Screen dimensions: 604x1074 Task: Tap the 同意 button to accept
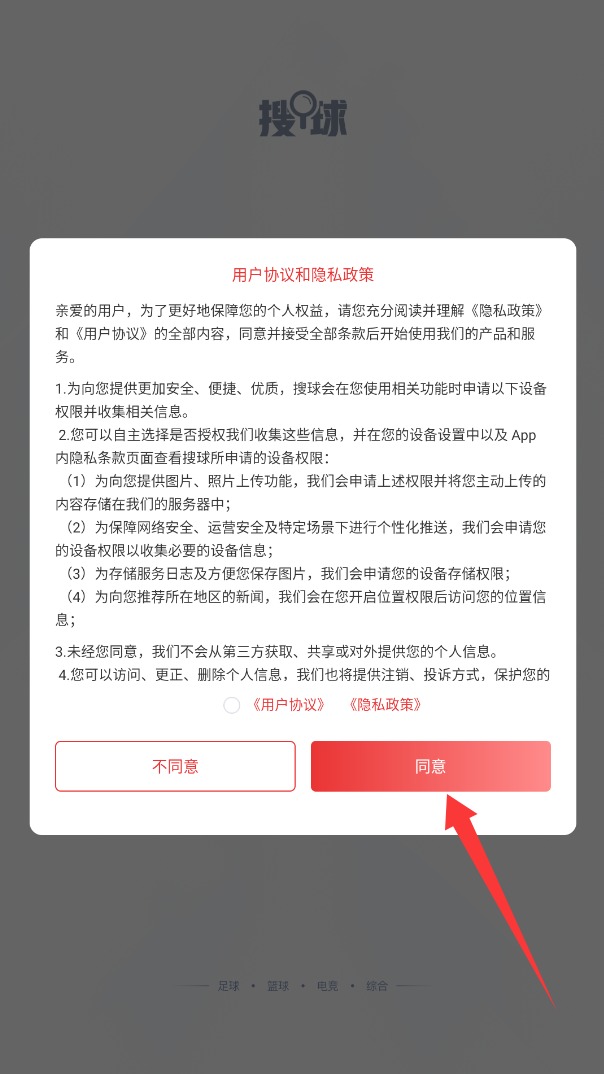(x=431, y=766)
